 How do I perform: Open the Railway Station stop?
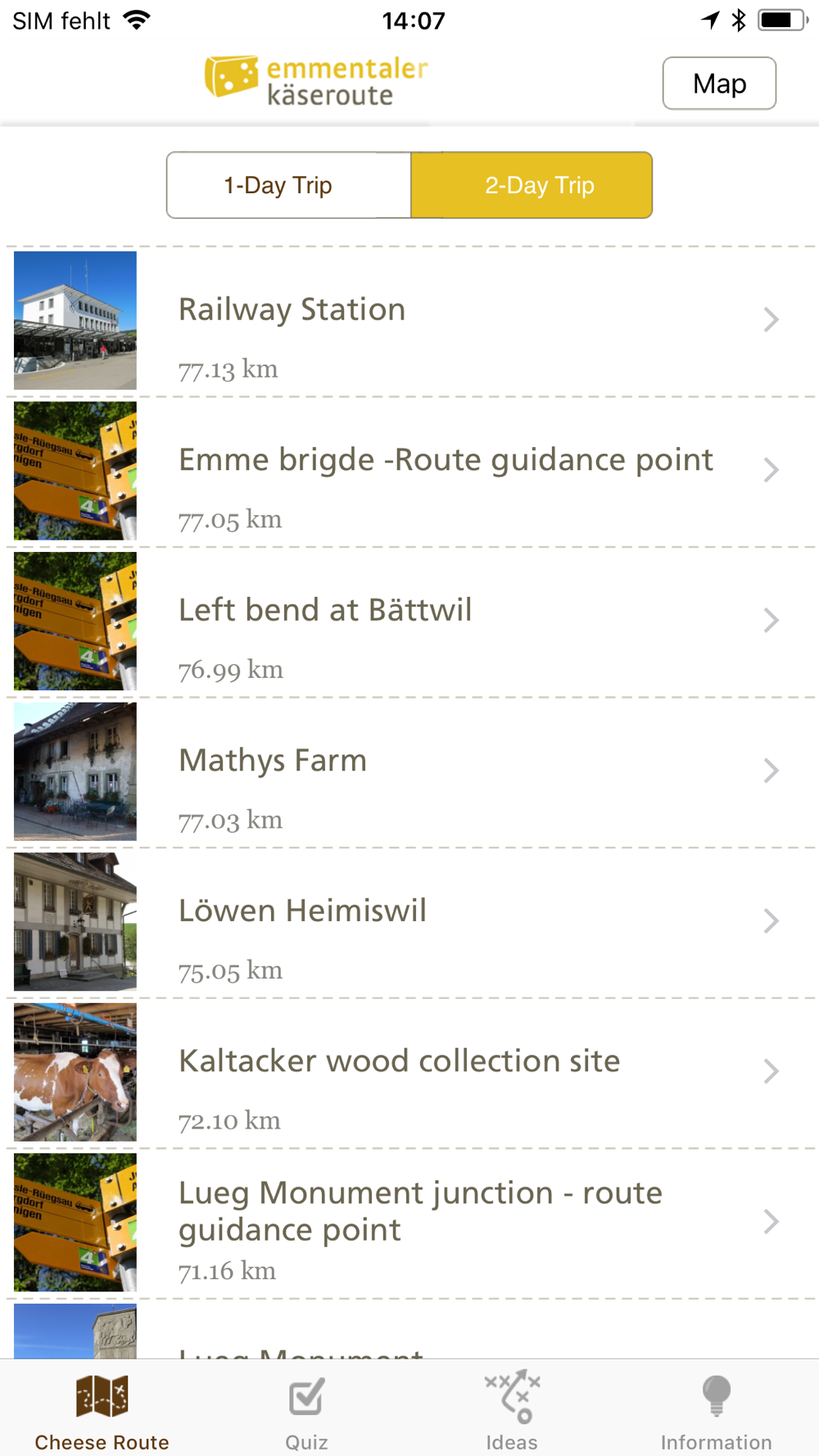coord(409,321)
